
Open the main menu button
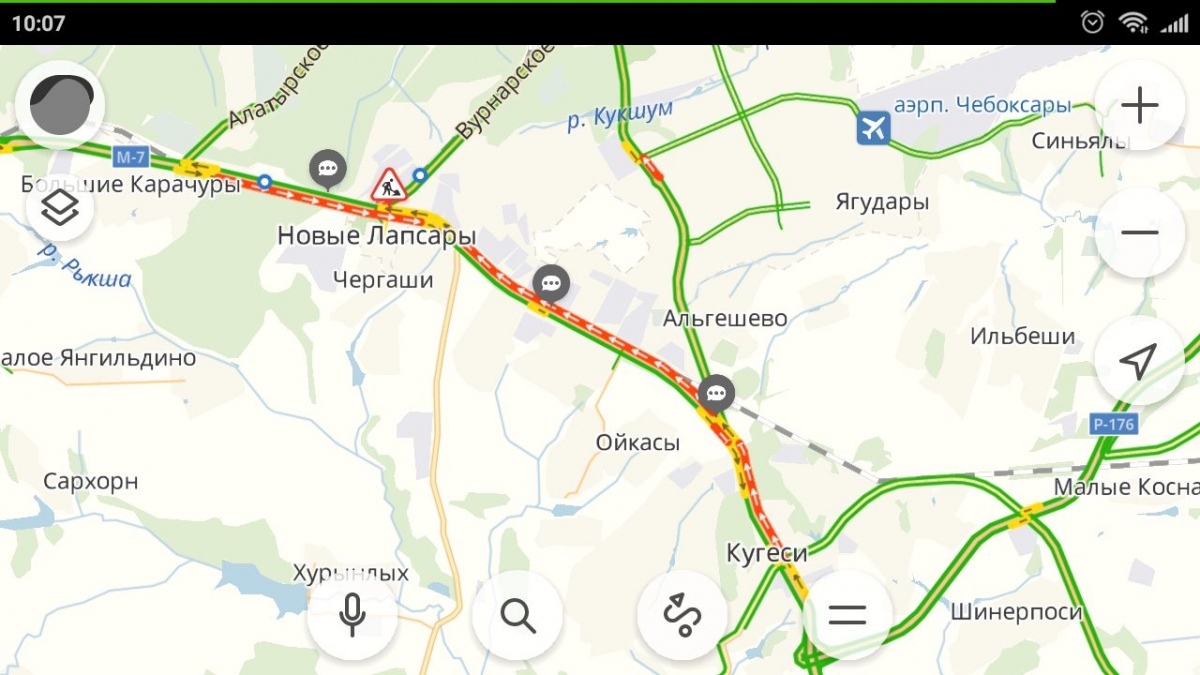(847, 615)
